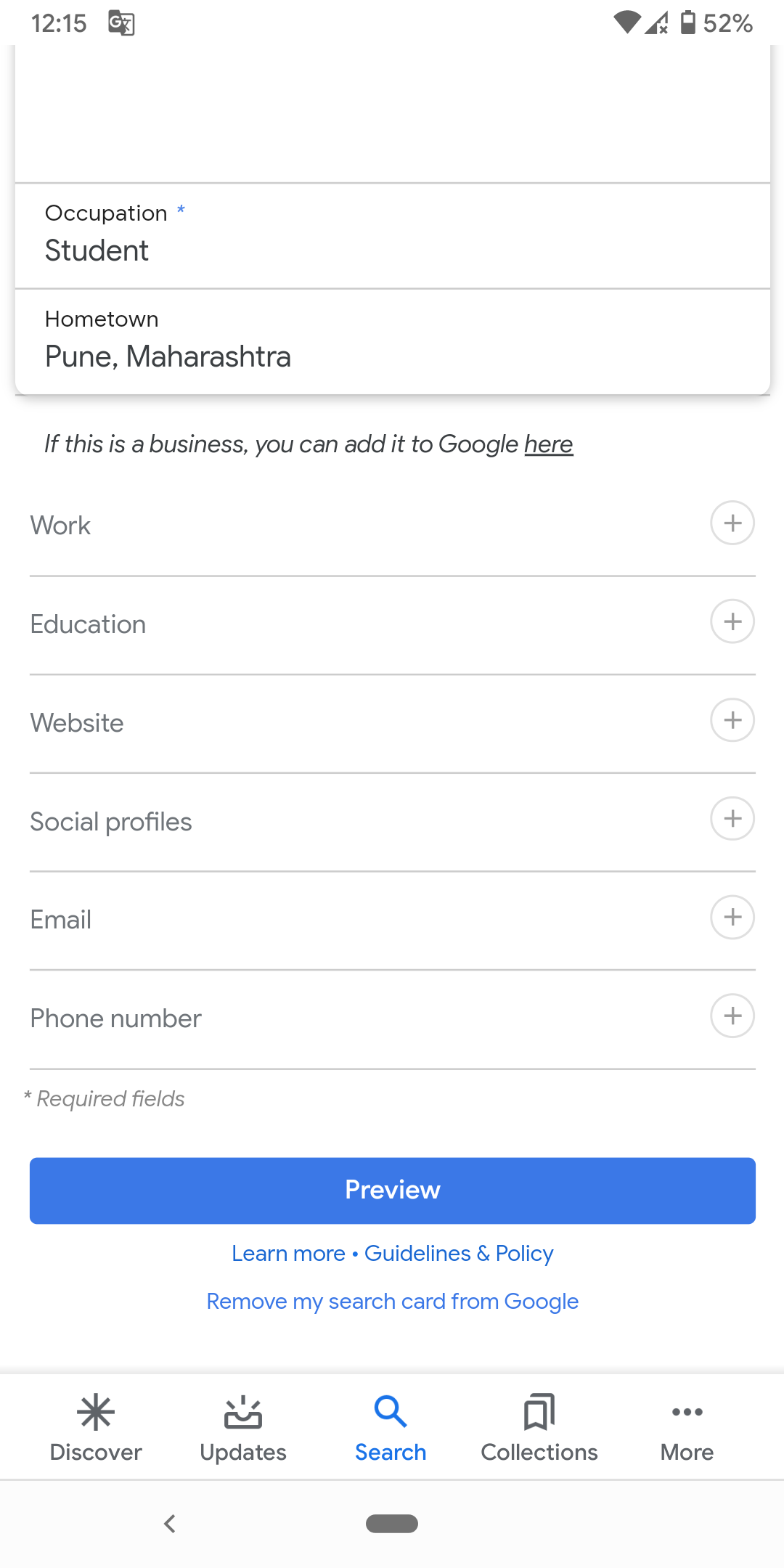The height and width of the screenshot is (1568, 784).
Task: Add a Phone number
Action: [732, 1016]
